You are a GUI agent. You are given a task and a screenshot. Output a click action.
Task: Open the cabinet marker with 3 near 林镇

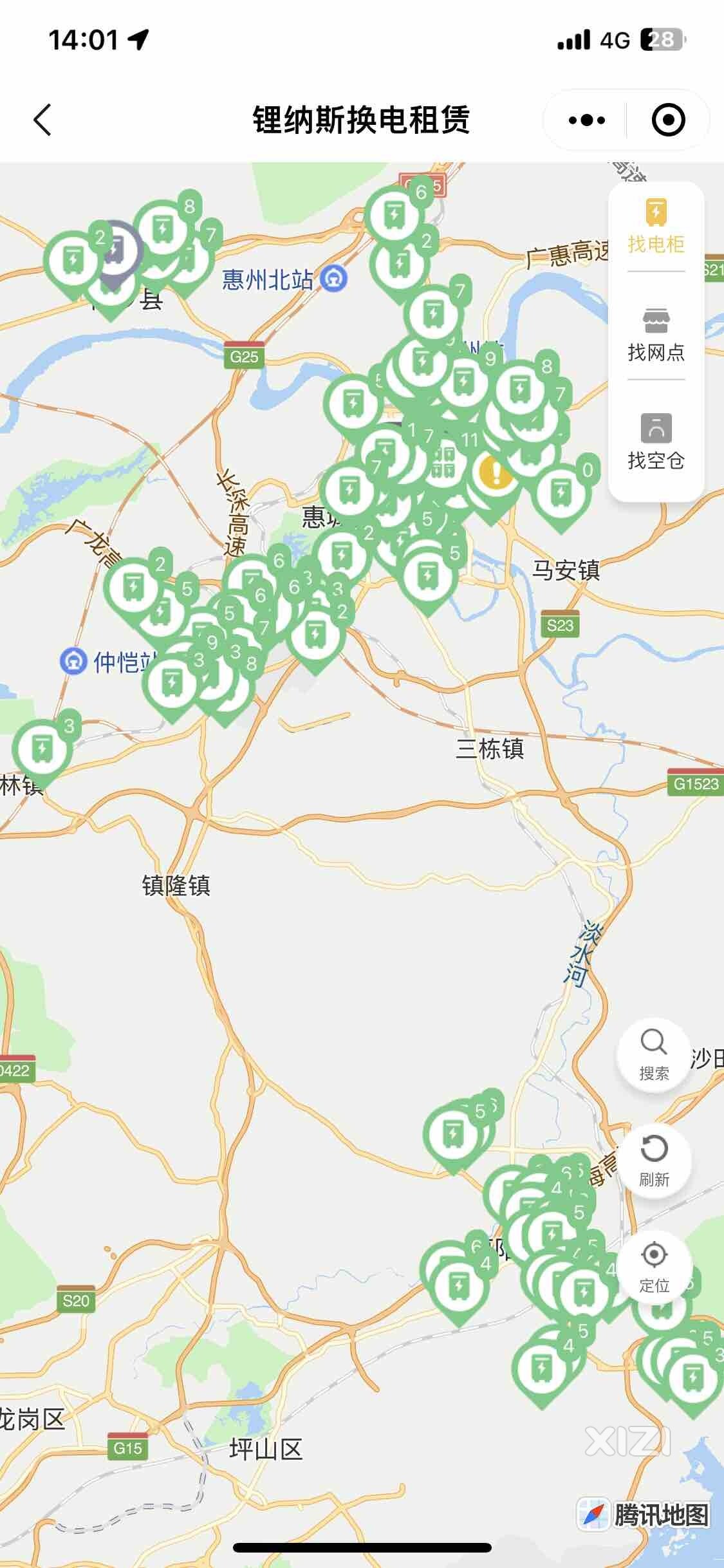click(x=42, y=749)
